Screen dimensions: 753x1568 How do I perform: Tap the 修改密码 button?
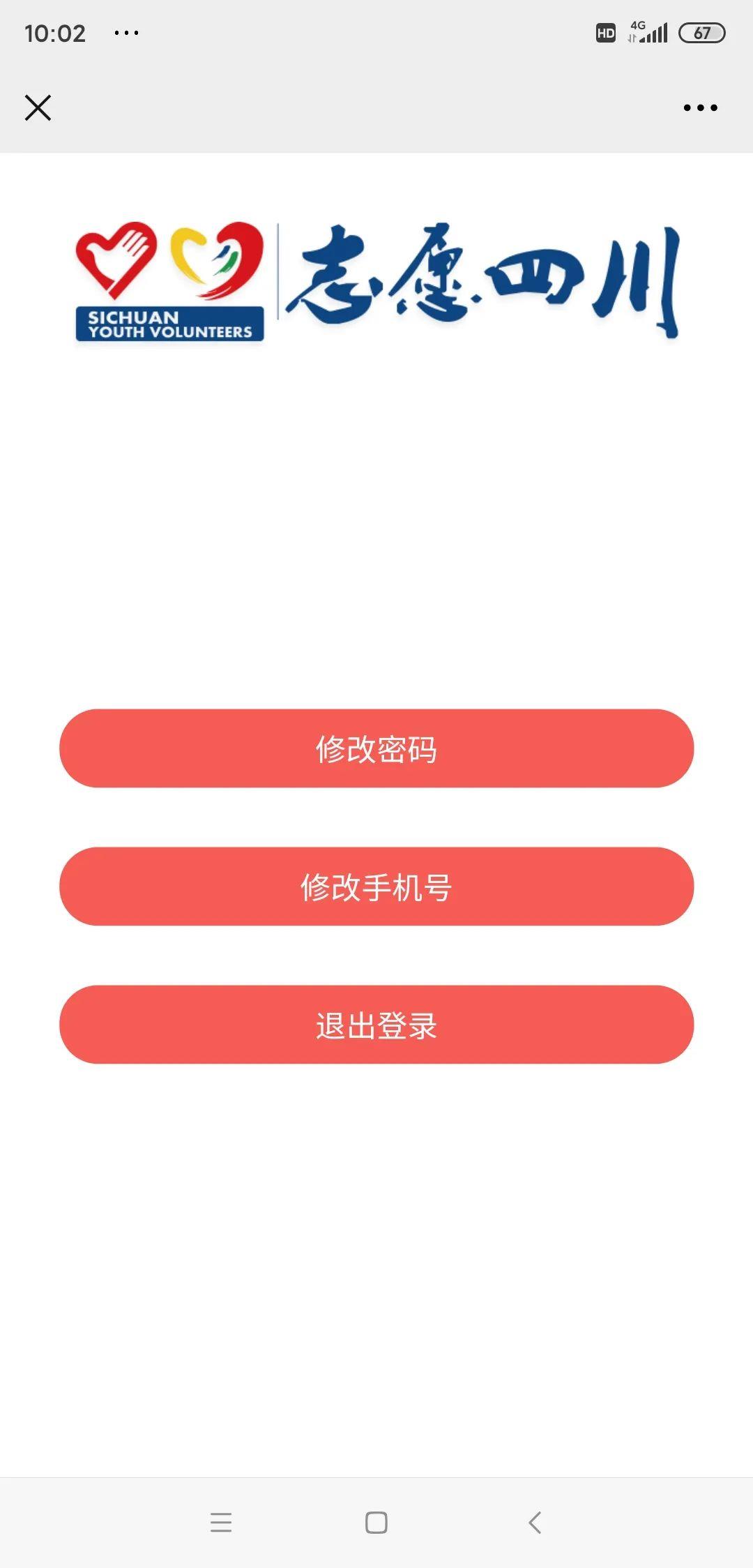376,748
